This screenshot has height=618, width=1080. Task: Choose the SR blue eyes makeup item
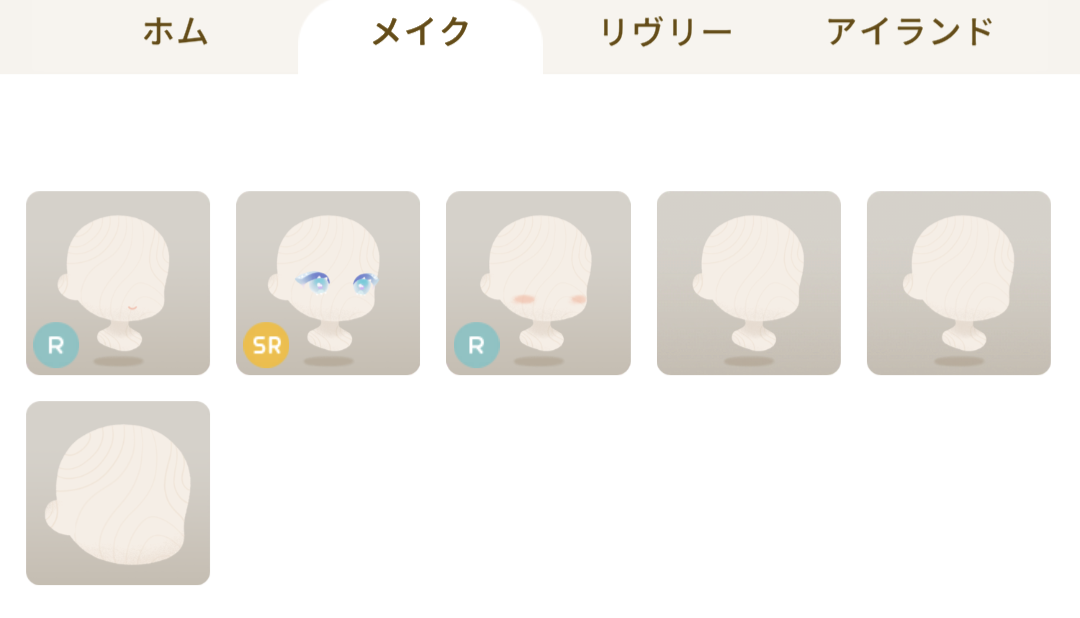point(328,283)
